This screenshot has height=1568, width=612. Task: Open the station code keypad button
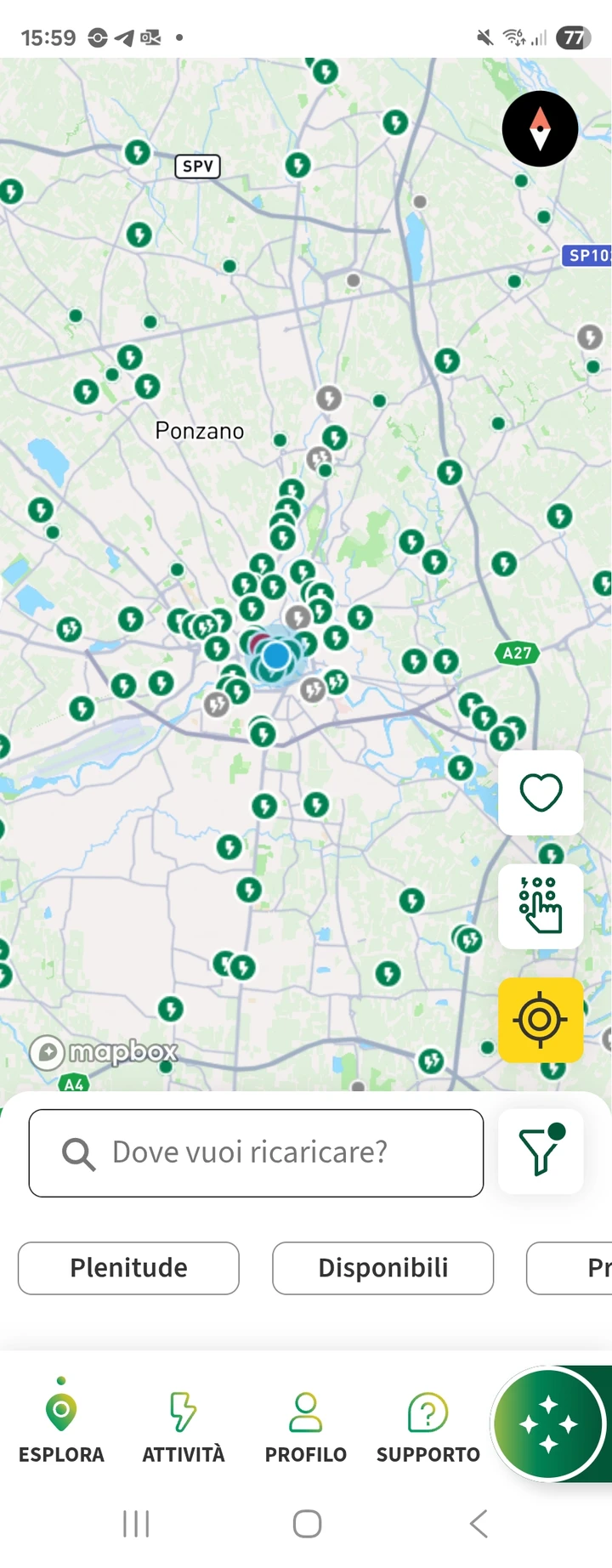point(541,906)
